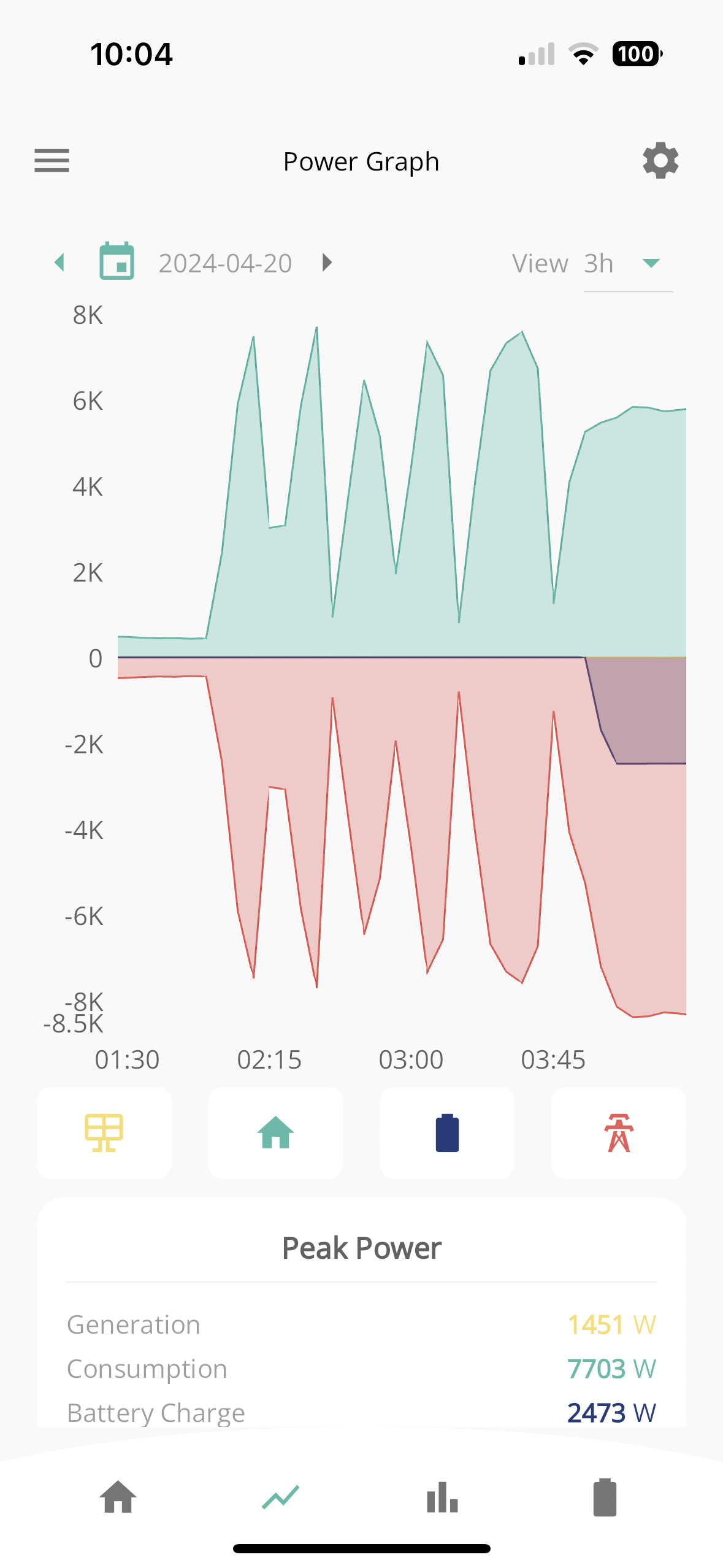Switch to the home tab
The image size is (723, 1568).
118,1497
